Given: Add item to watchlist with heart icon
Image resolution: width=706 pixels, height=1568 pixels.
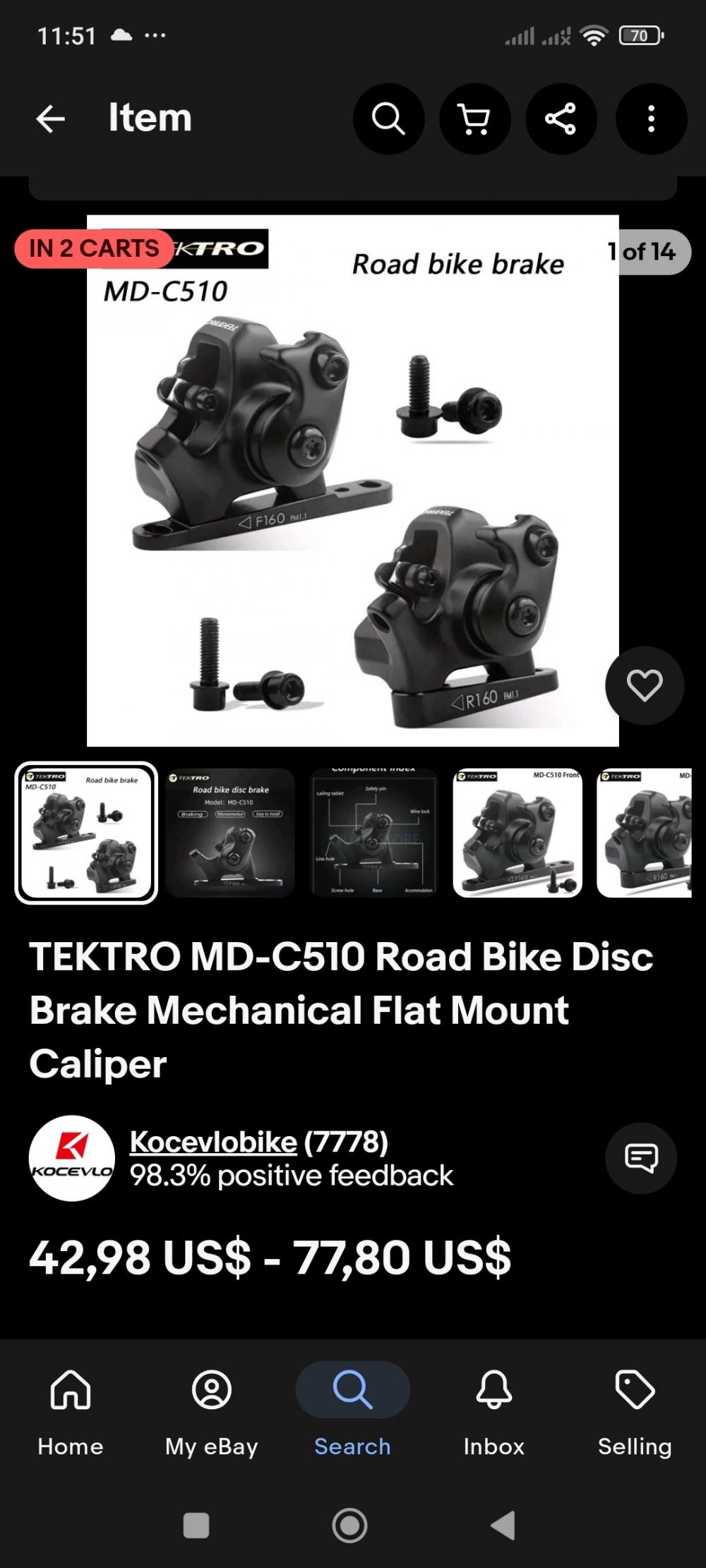Looking at the screenshot, I should [x=645, y=685].
